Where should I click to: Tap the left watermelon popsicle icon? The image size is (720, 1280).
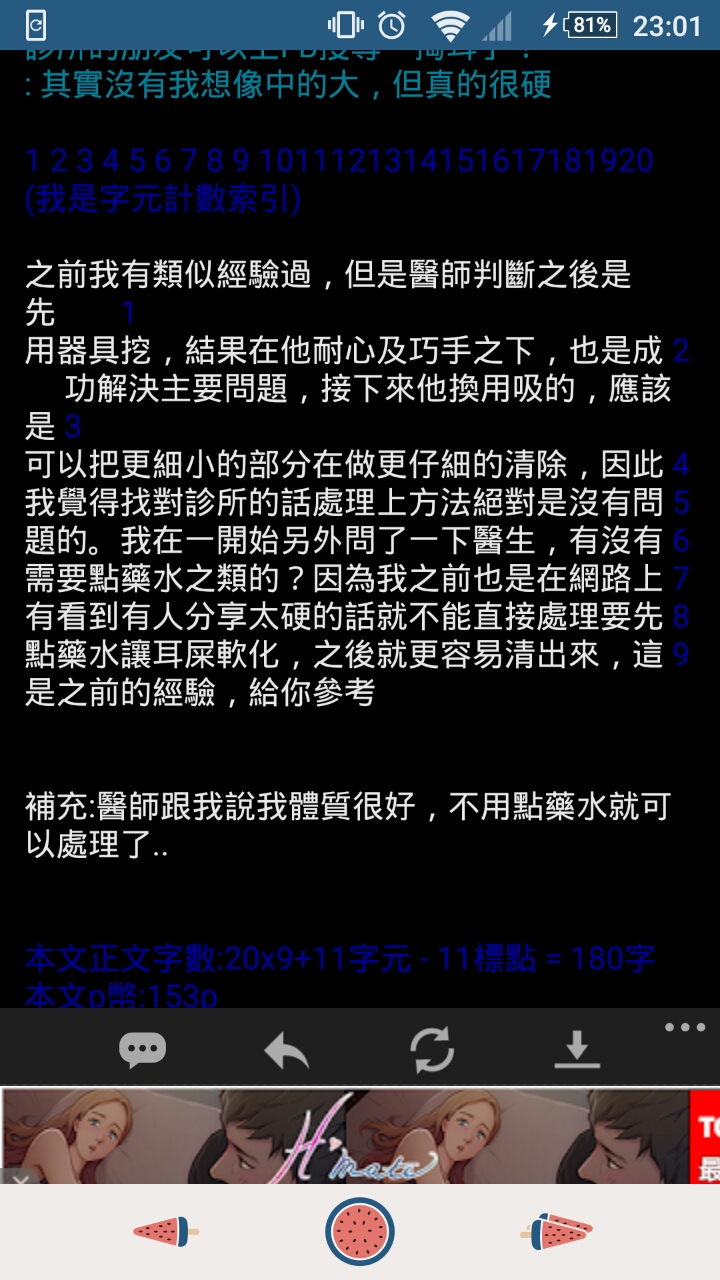165,1230
